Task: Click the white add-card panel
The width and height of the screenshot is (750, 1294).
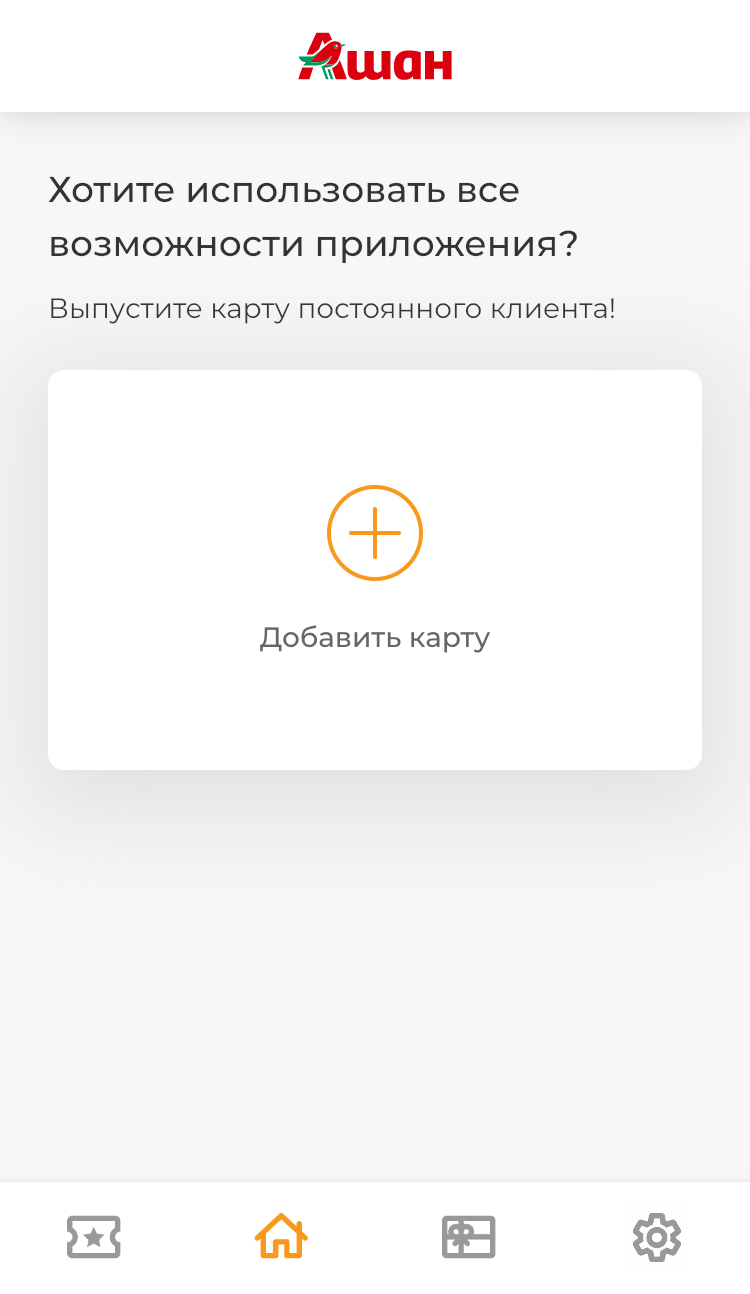Action: (375, 568)
